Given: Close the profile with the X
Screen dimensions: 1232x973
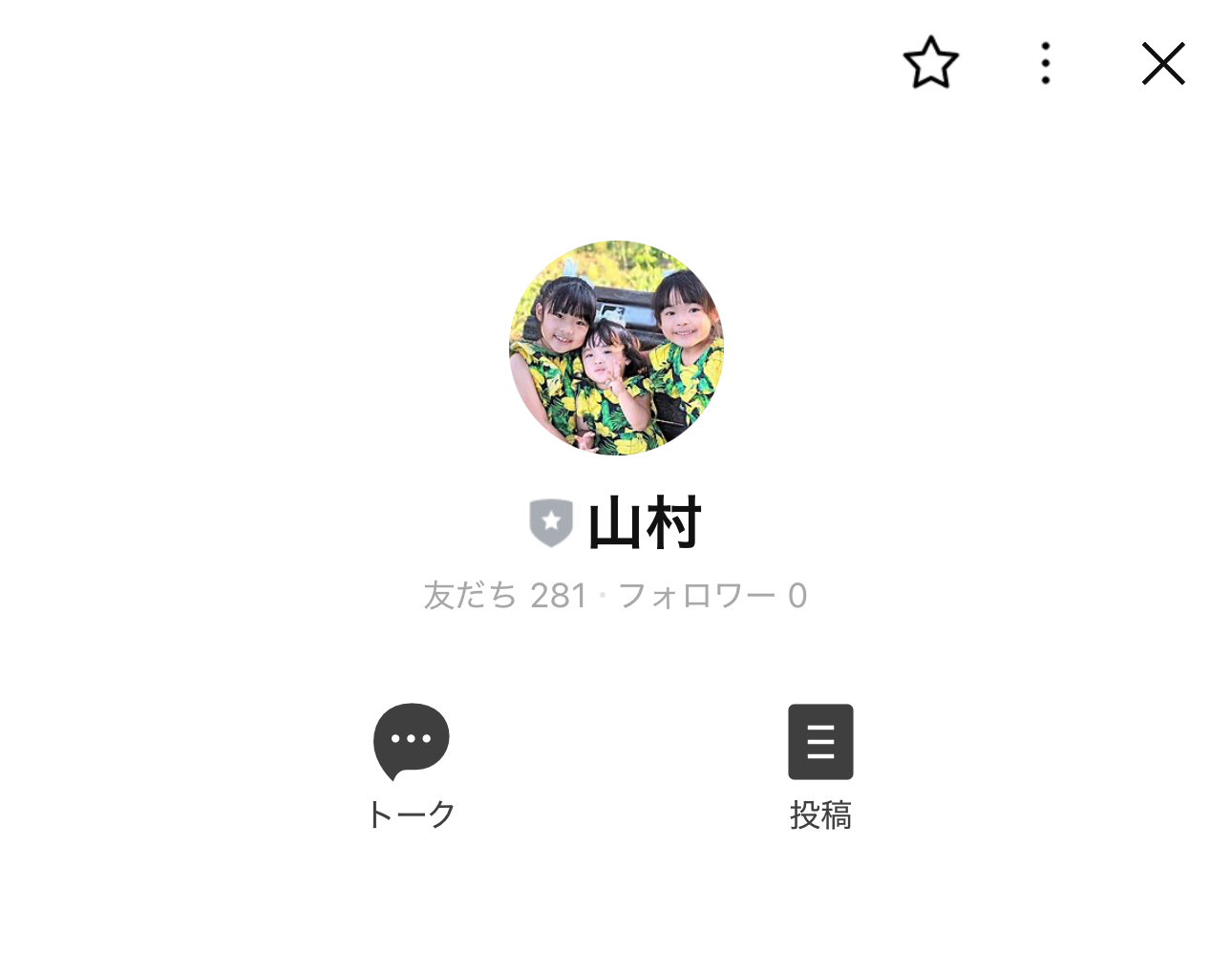Looking at the screenshot, I should (x=1162, y=64).
